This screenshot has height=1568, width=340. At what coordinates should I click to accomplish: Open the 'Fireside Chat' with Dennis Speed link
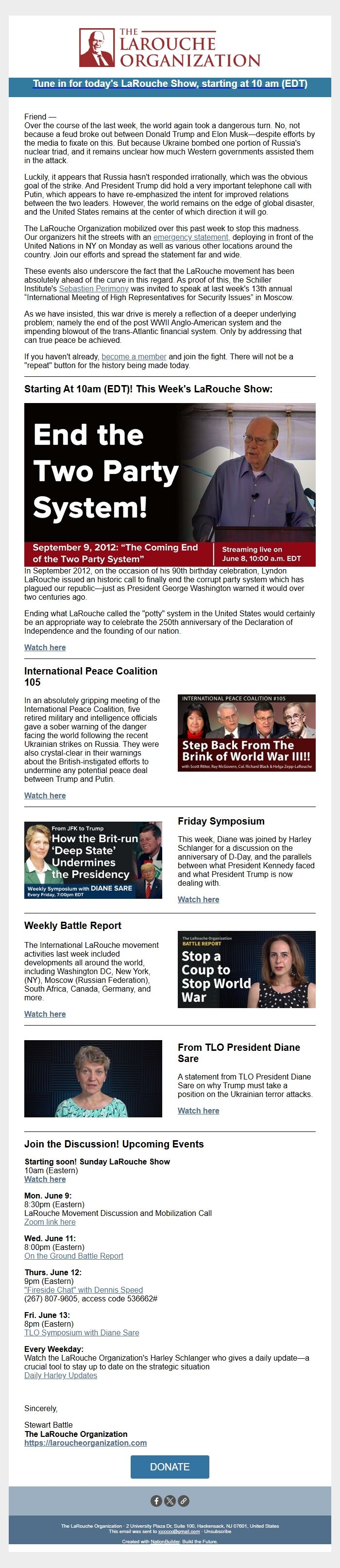[84, 1289]
